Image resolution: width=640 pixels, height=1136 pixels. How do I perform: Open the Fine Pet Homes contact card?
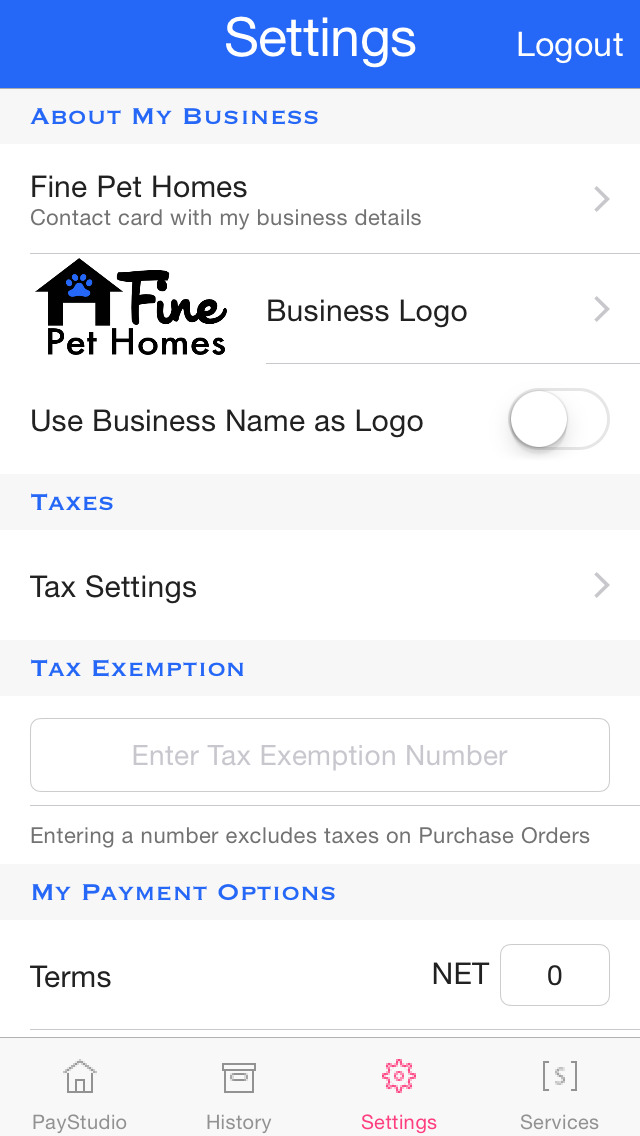point(320,199)
